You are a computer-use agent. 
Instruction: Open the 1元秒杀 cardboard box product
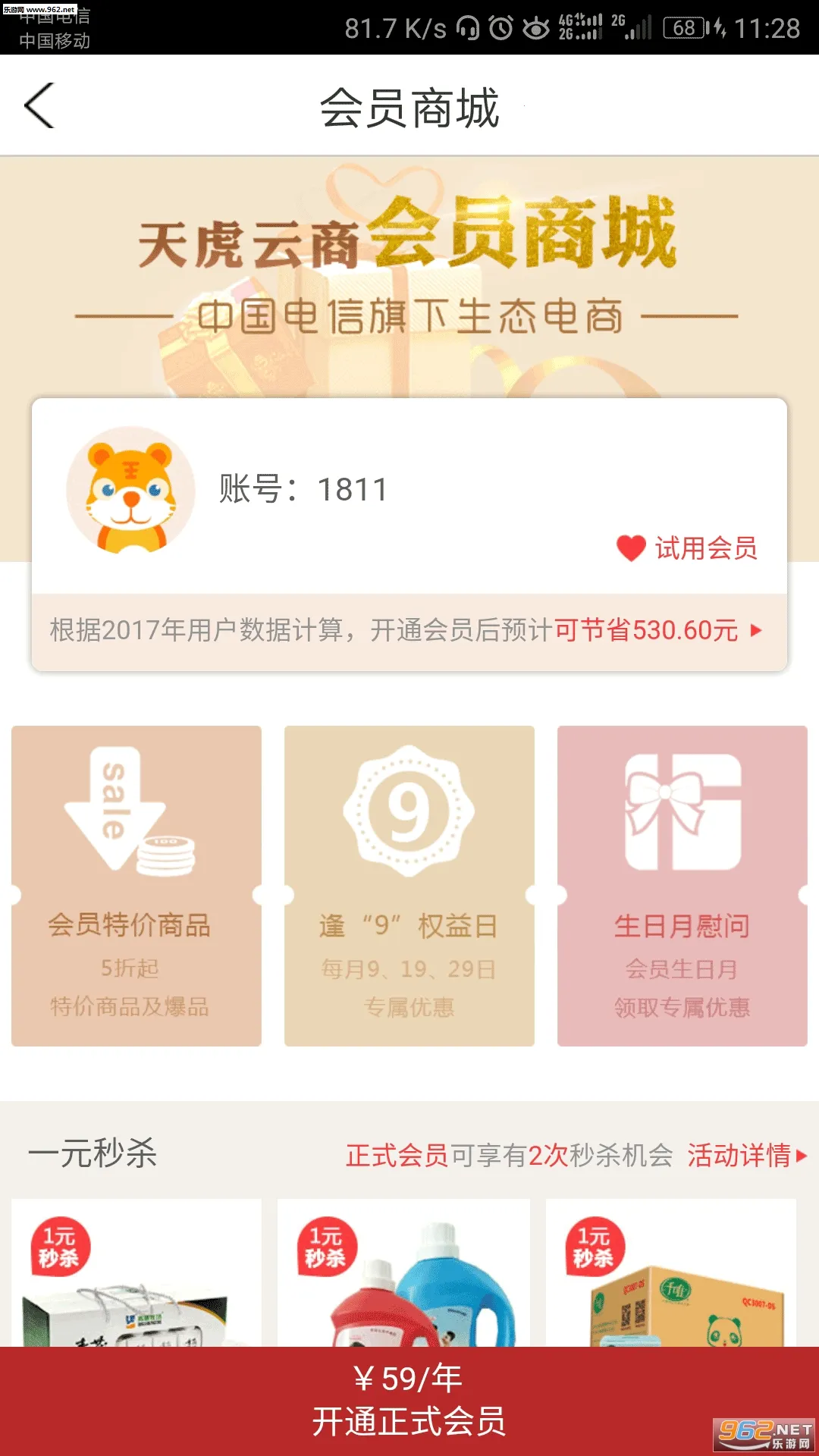(x=671, y=1282)
